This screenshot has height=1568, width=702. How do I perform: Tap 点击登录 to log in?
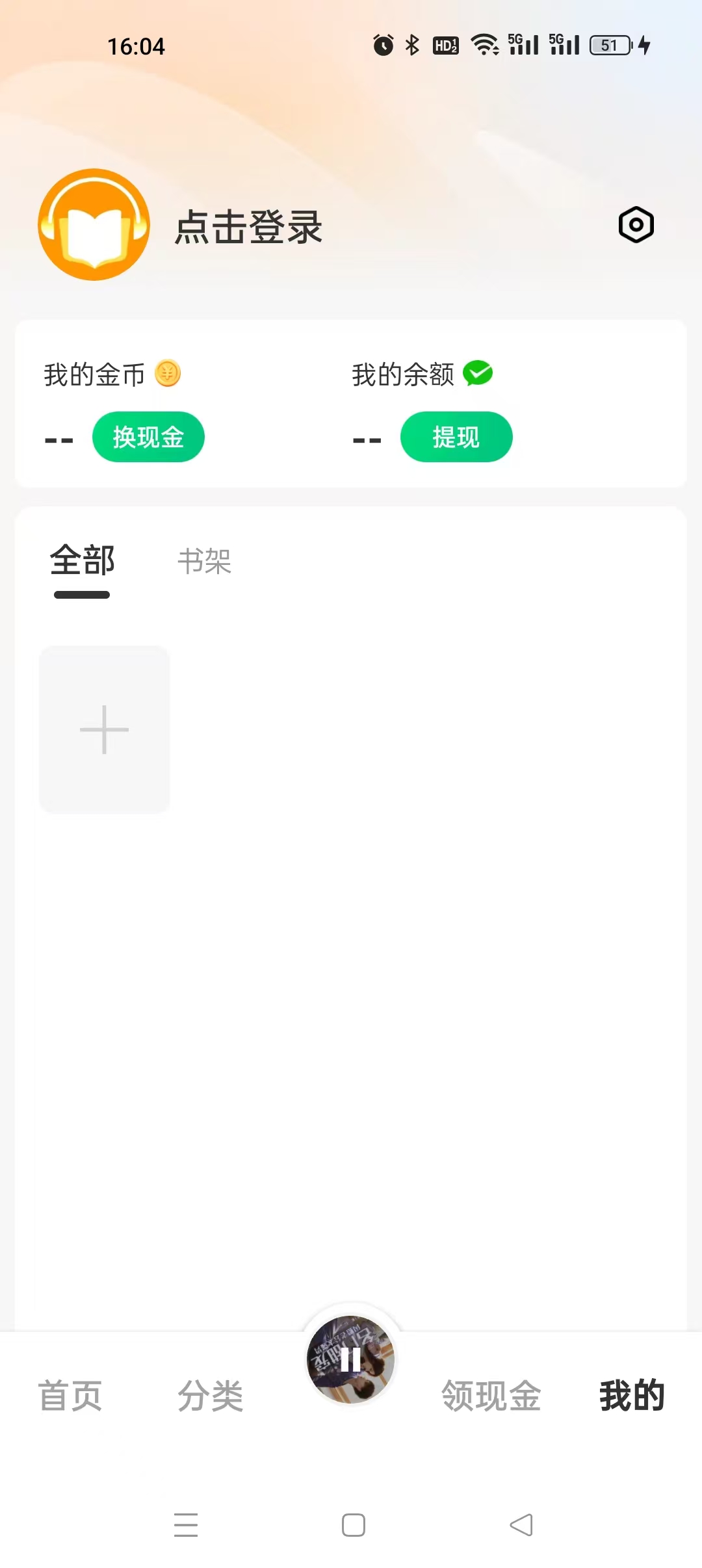pos(248,228)
